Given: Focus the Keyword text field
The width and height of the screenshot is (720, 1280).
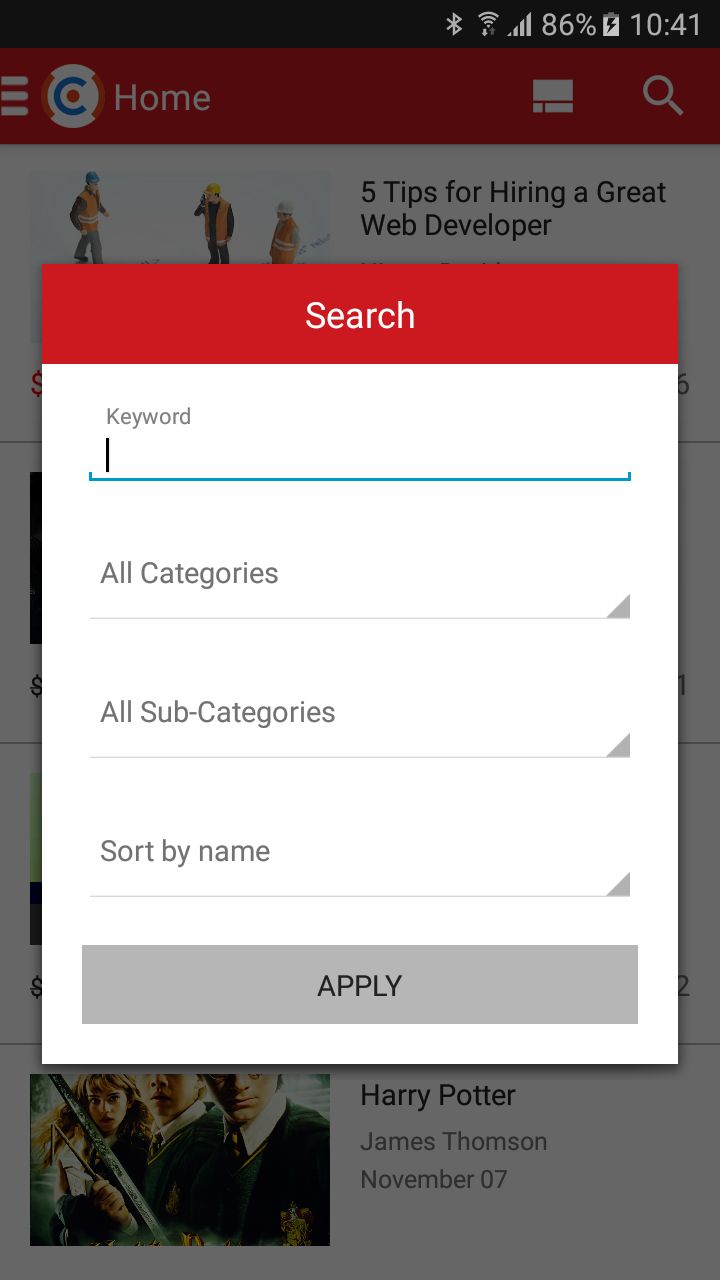Looking at the screenshot, I should tap(360, 455).
